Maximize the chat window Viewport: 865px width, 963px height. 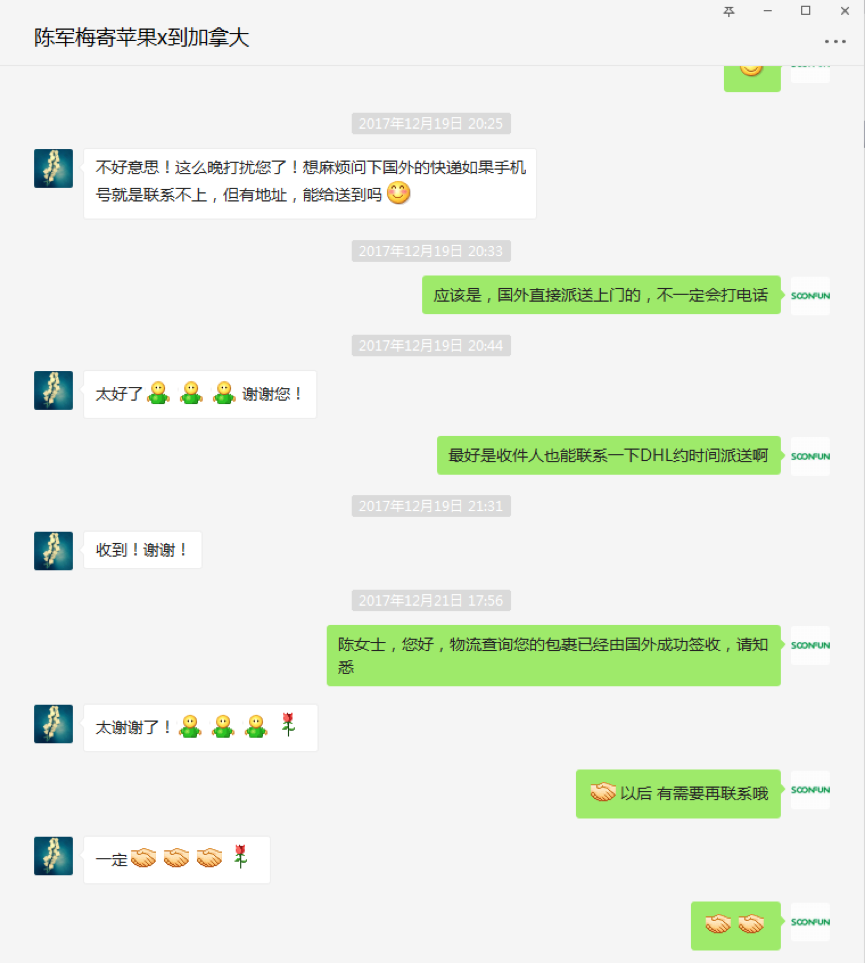(x=805, y=11)
